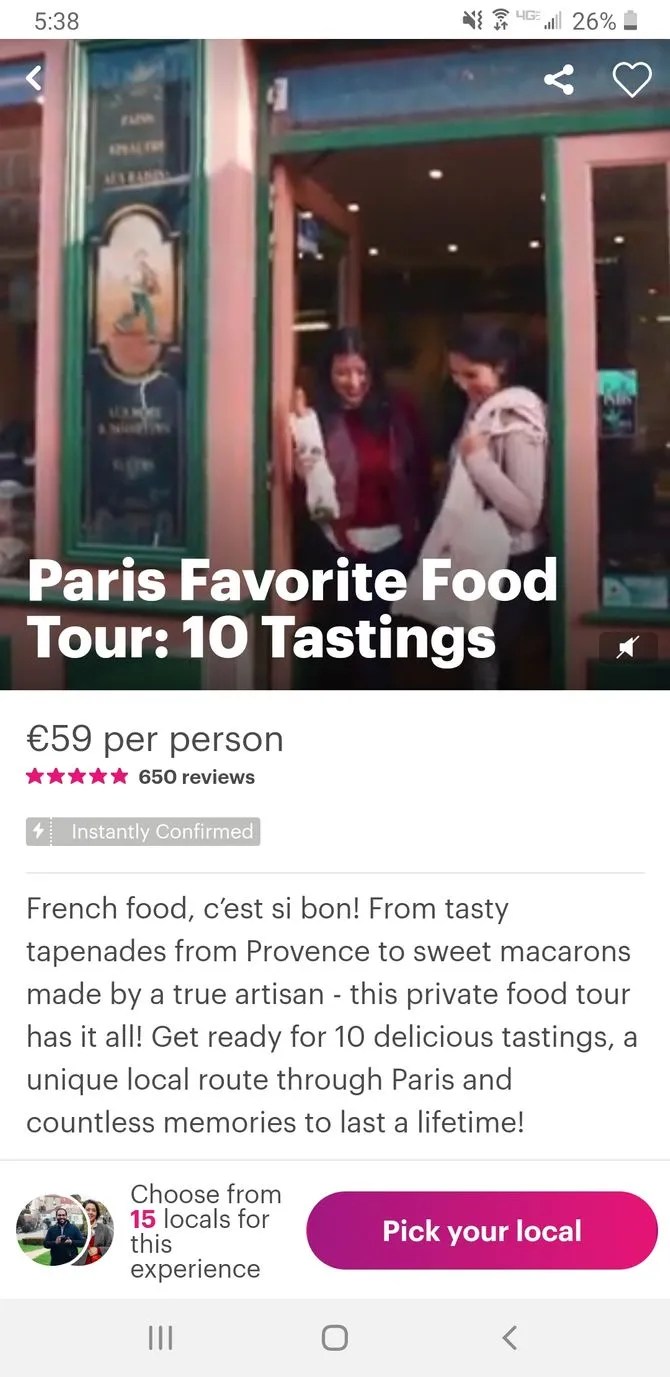Save the tour with the heart icon
The image size is (670, 1377).
[x=631, y=80]
